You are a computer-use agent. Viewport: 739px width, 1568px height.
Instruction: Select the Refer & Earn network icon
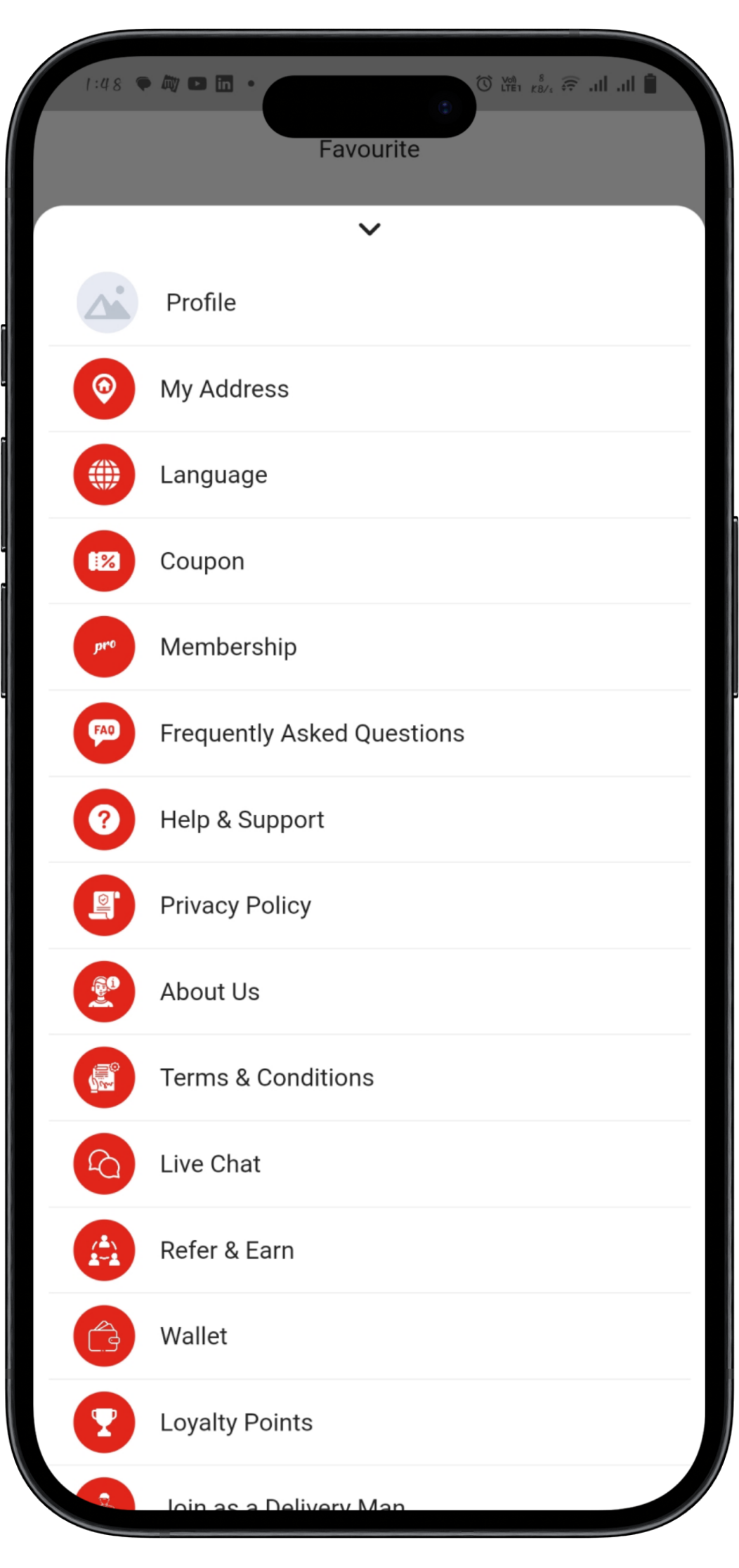click(104, 1250)
